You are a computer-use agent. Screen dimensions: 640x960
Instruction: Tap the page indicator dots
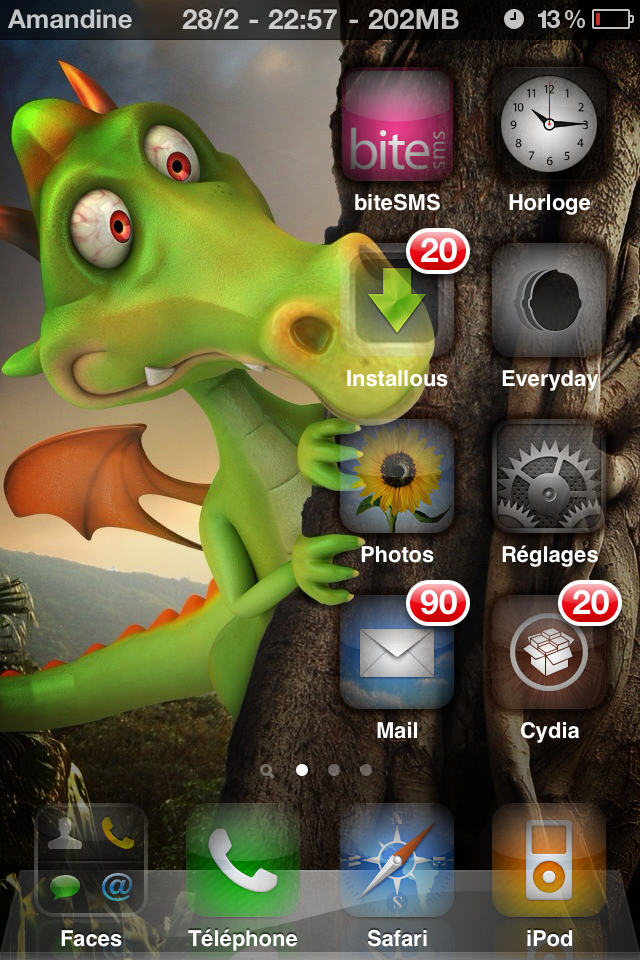click(x=318, y=770)
